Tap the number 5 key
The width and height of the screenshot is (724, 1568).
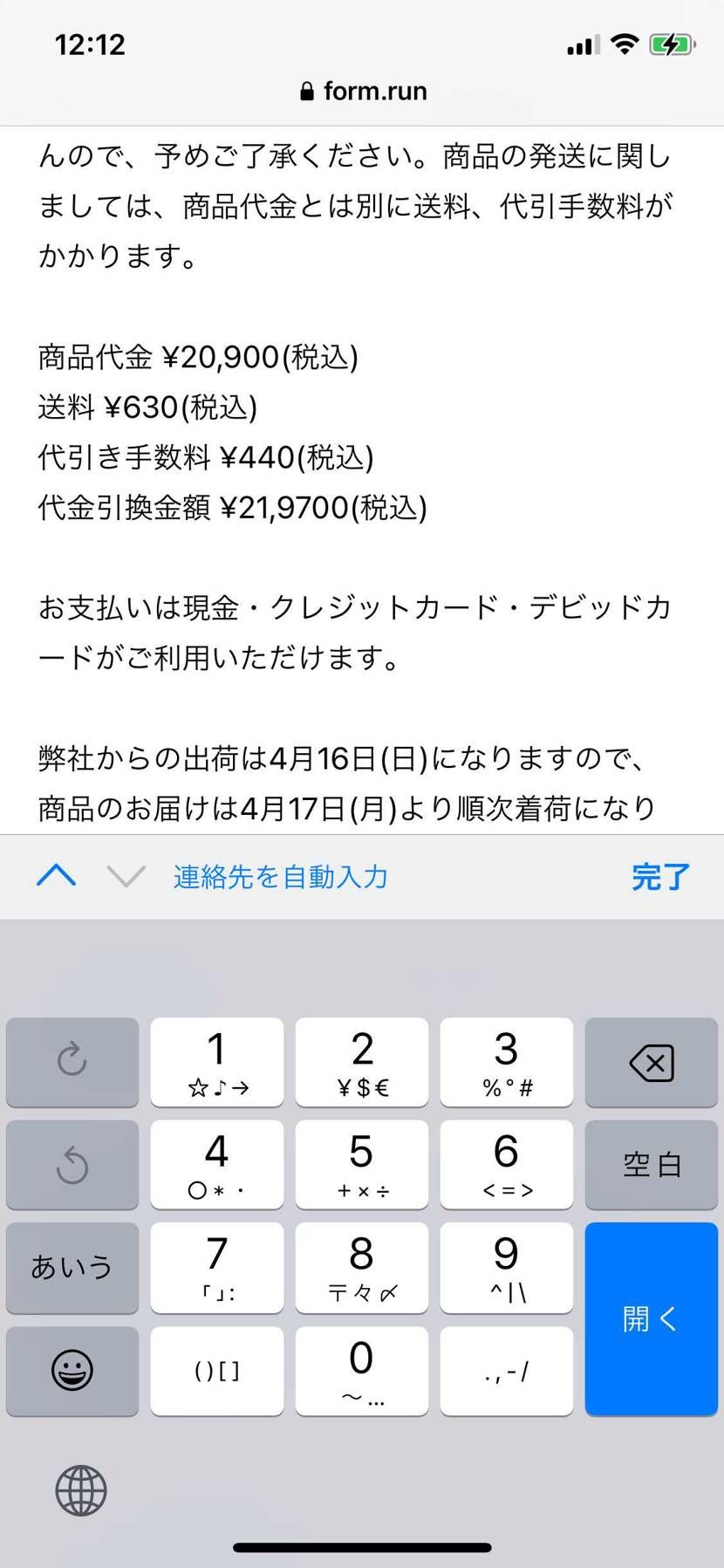tap(362, 1165)
